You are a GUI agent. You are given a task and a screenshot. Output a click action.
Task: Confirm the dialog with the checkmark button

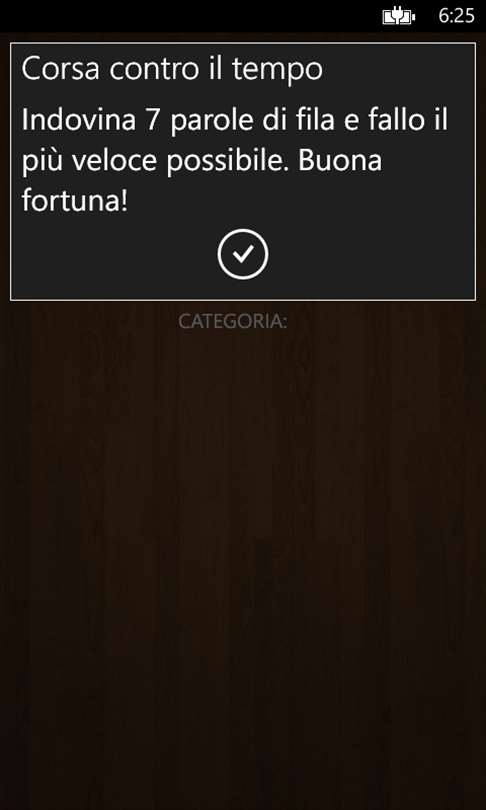coord(243,254)
